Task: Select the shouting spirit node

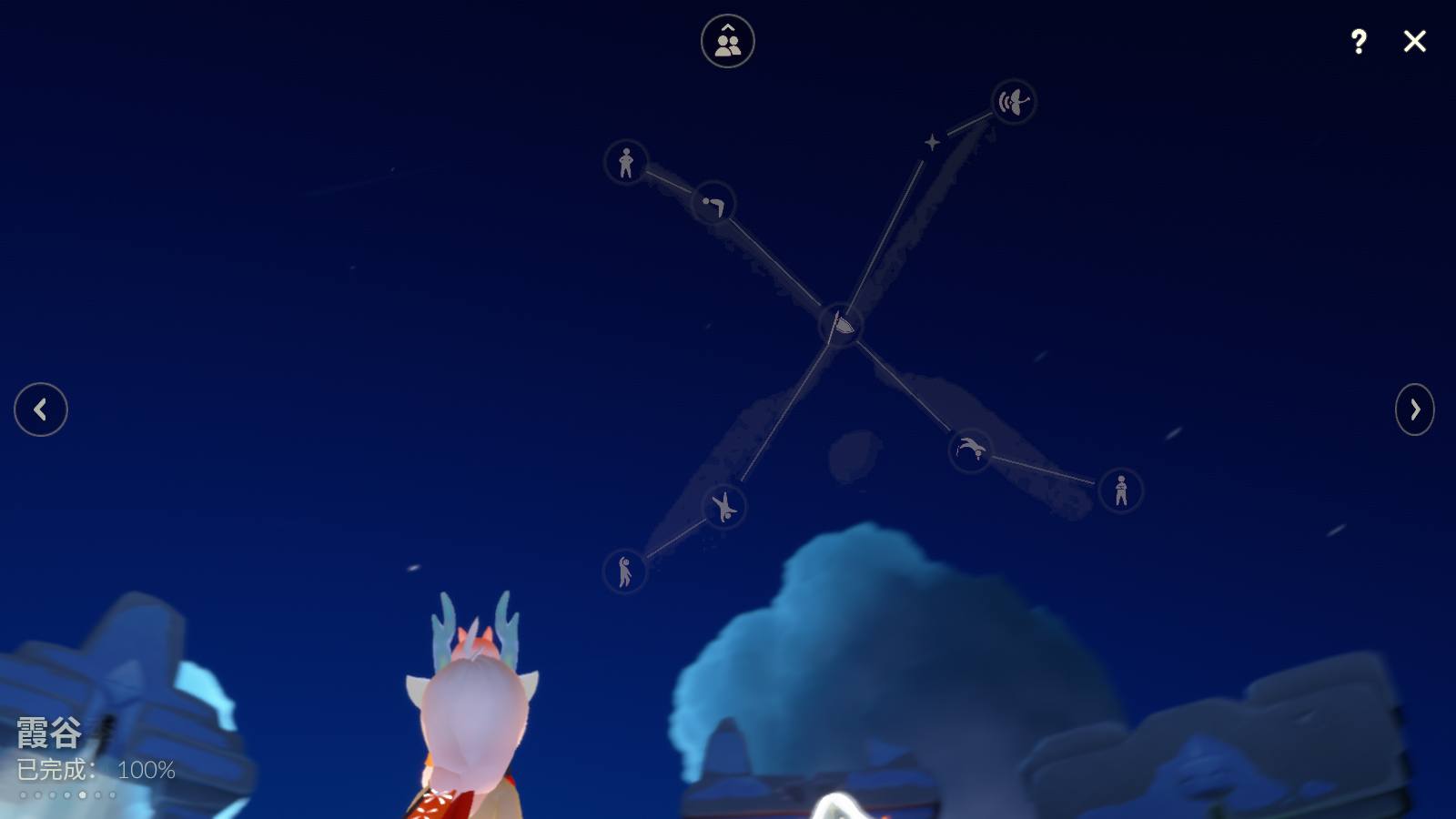Action: (x=1013, y=102)
